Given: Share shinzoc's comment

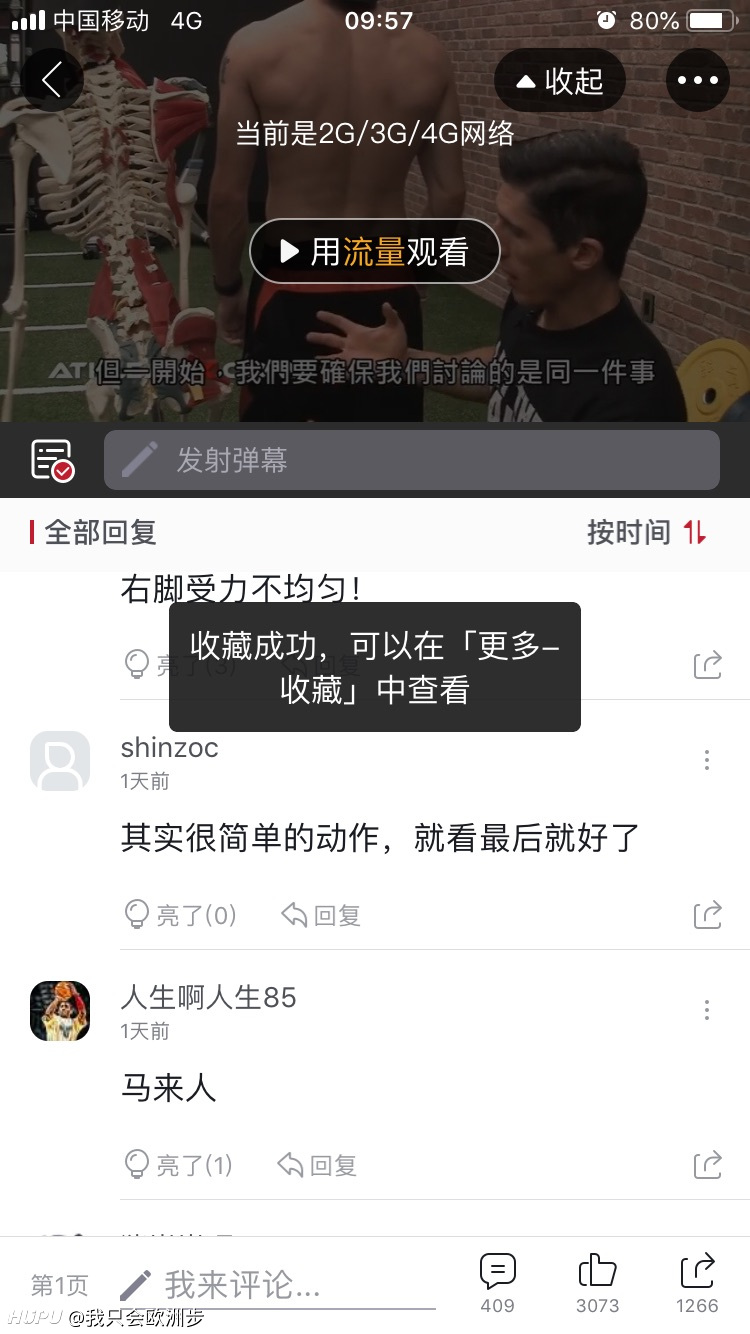Looking at the screenshot, I should 708,914.
